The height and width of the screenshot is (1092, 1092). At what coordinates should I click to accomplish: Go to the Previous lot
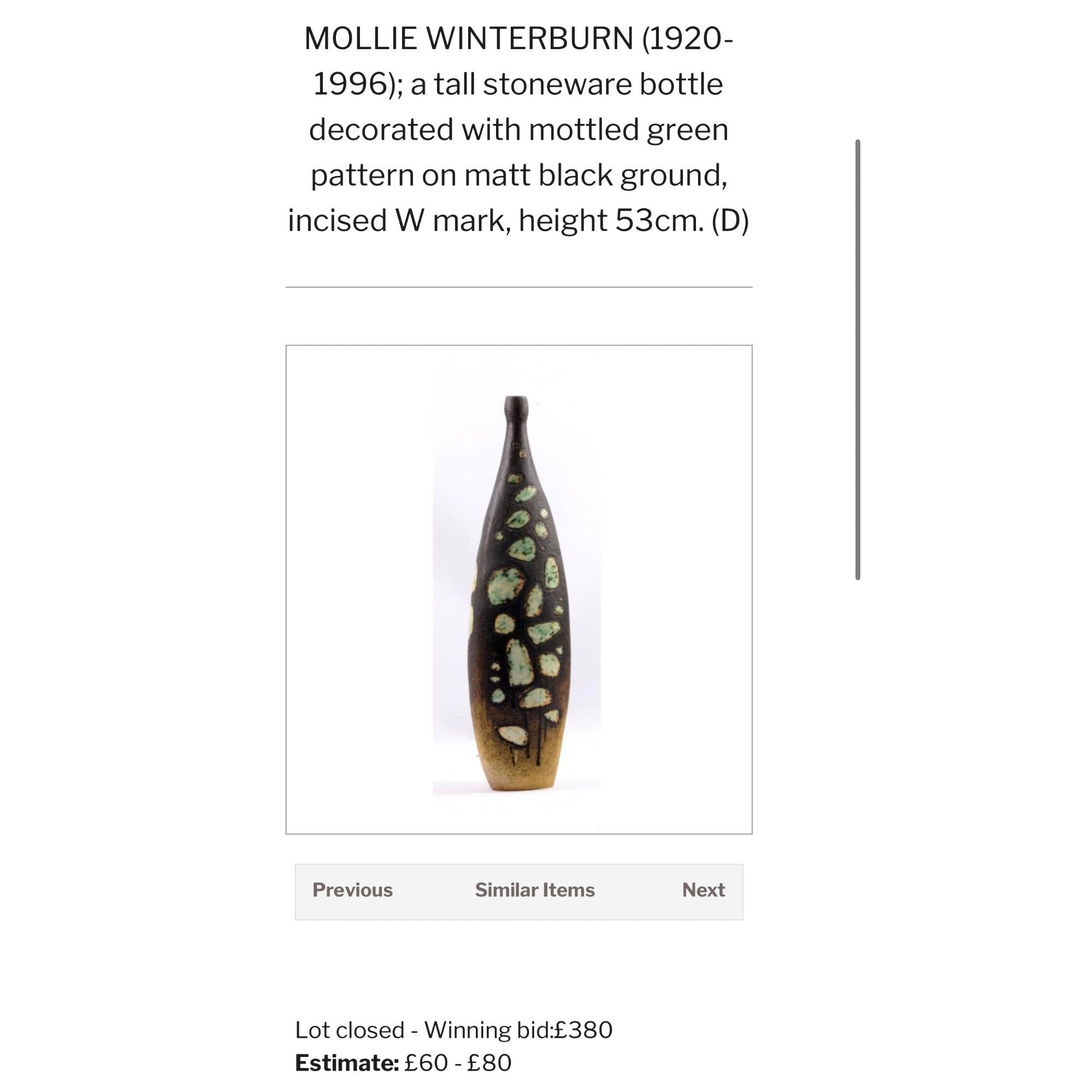[352, 890]
